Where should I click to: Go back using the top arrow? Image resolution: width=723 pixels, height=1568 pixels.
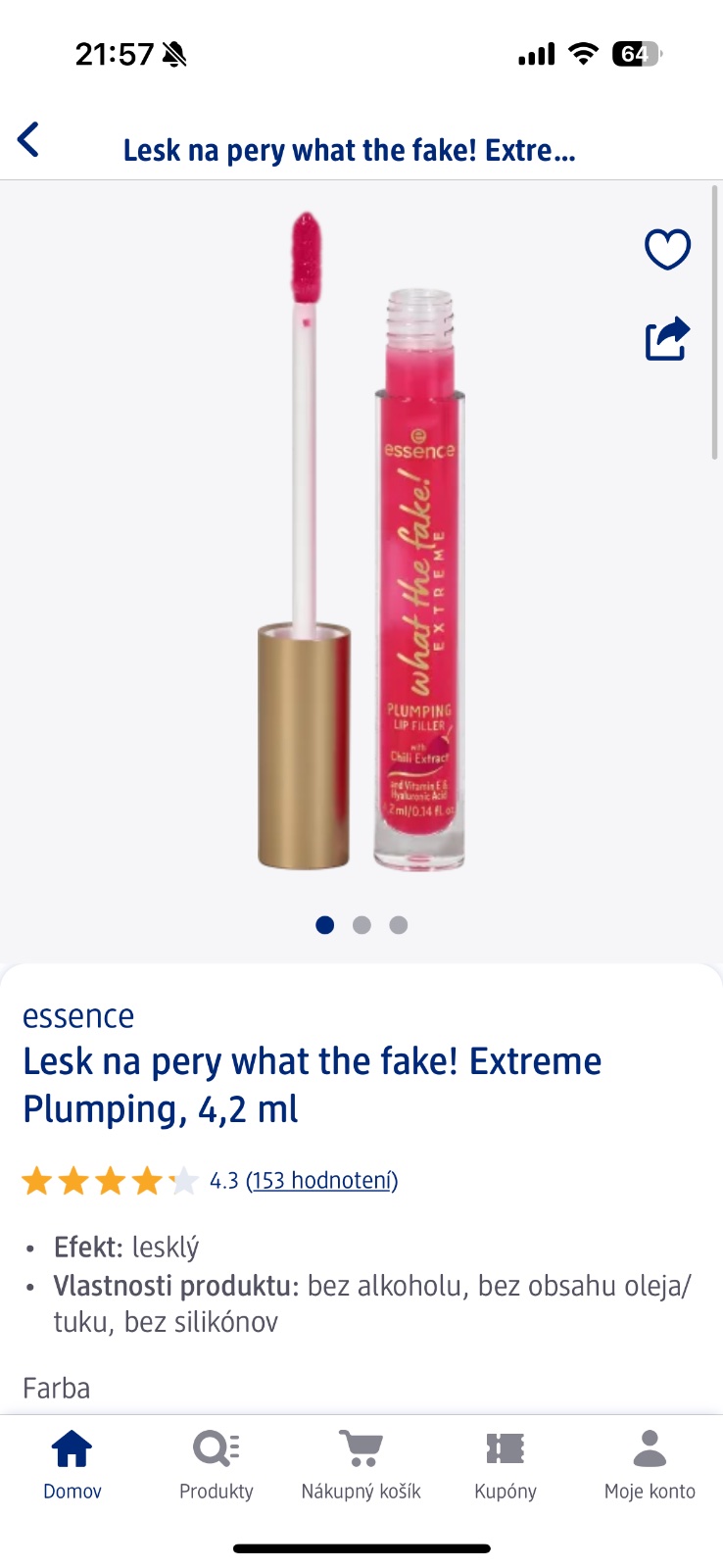tap(28, 140)
